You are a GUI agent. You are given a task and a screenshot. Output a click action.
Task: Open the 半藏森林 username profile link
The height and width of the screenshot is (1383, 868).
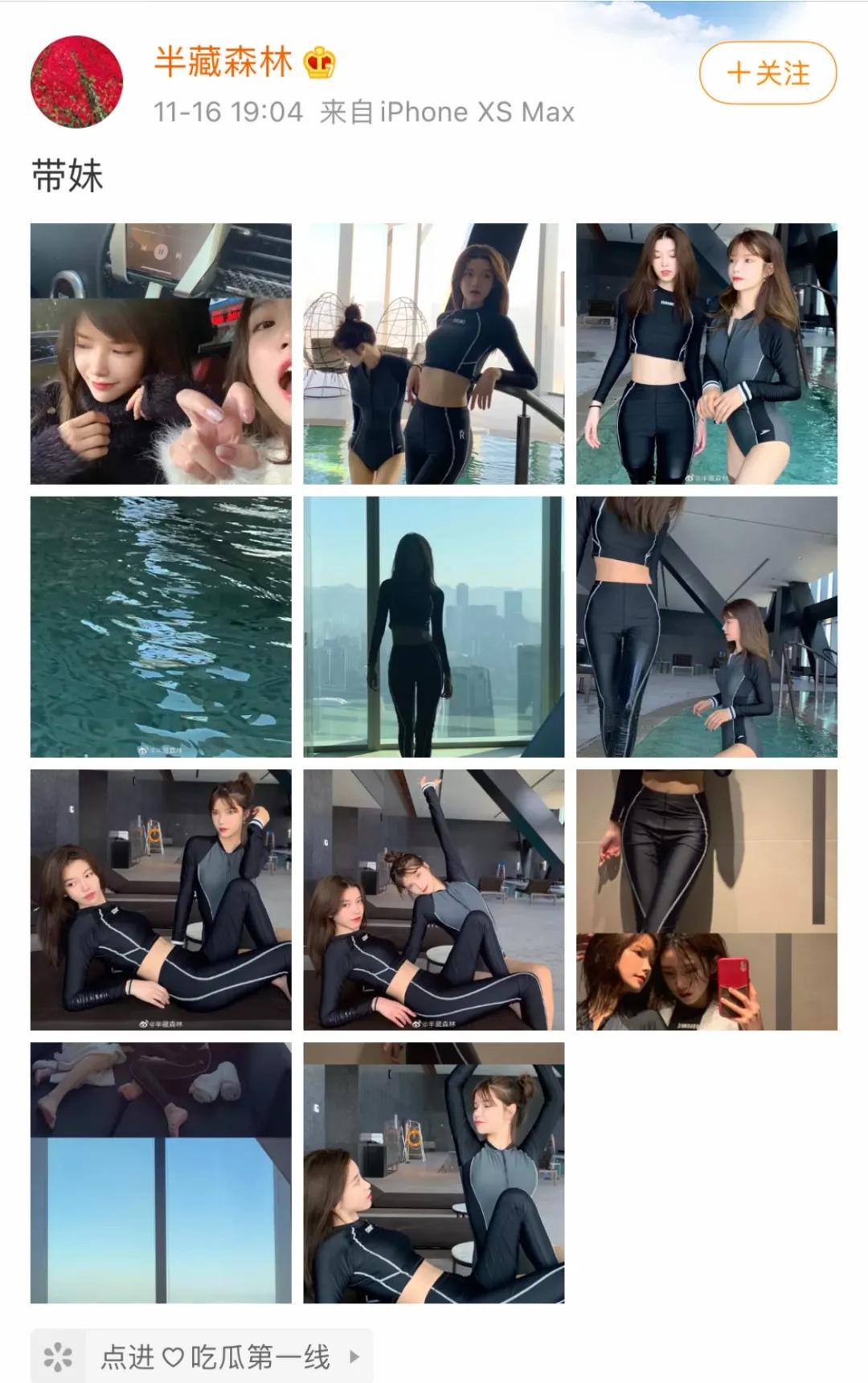223,62
